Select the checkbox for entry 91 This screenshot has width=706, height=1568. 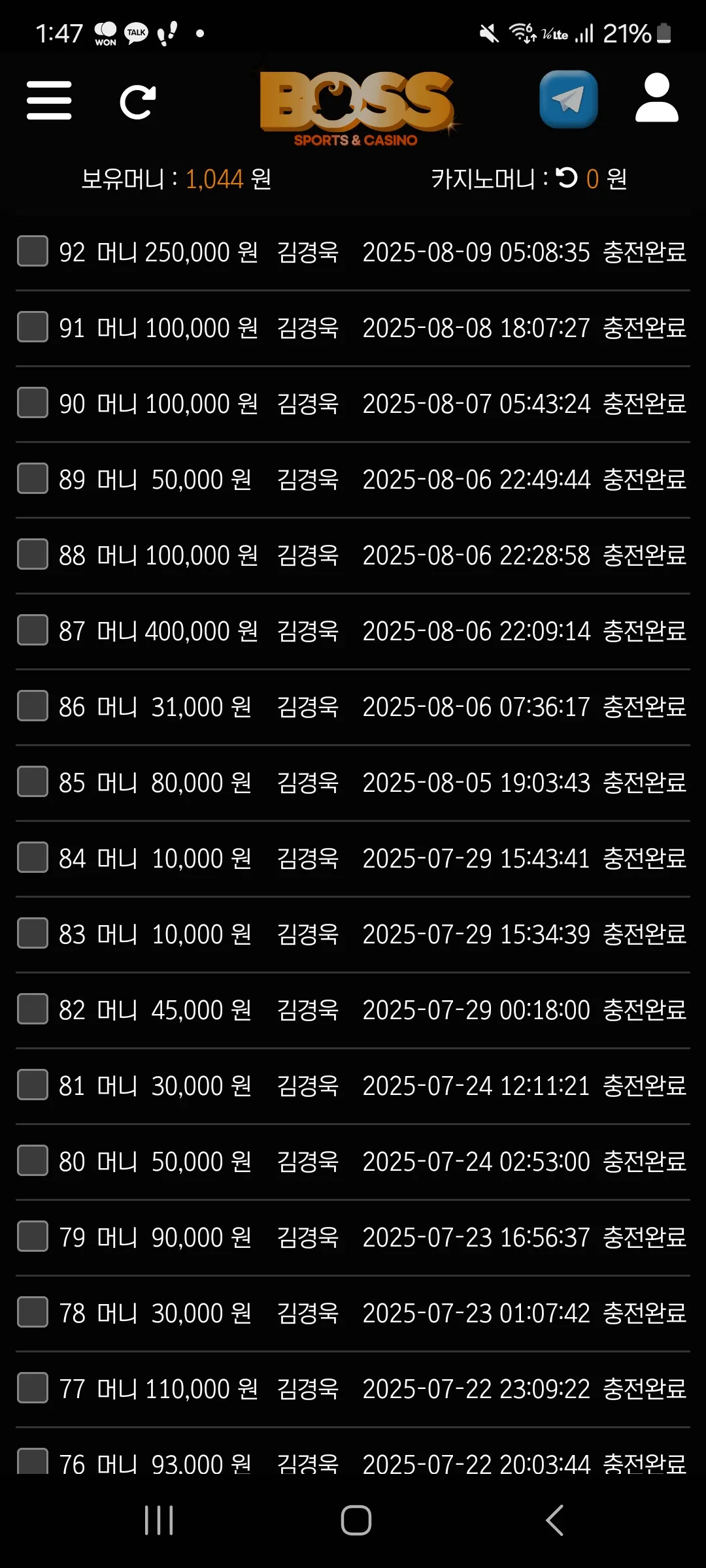pyautogui.click(x=33, y=327)
